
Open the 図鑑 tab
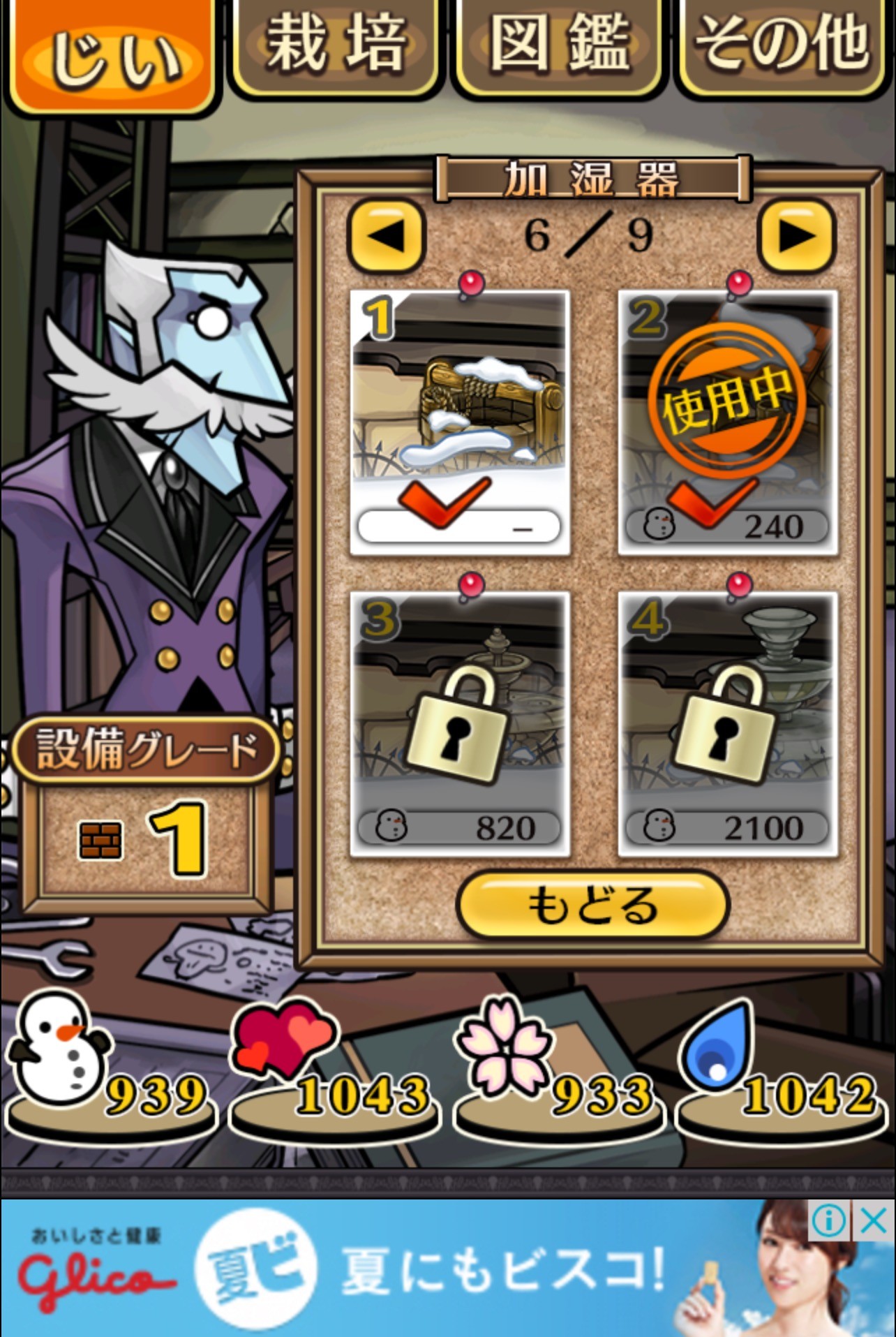[558, 47]
